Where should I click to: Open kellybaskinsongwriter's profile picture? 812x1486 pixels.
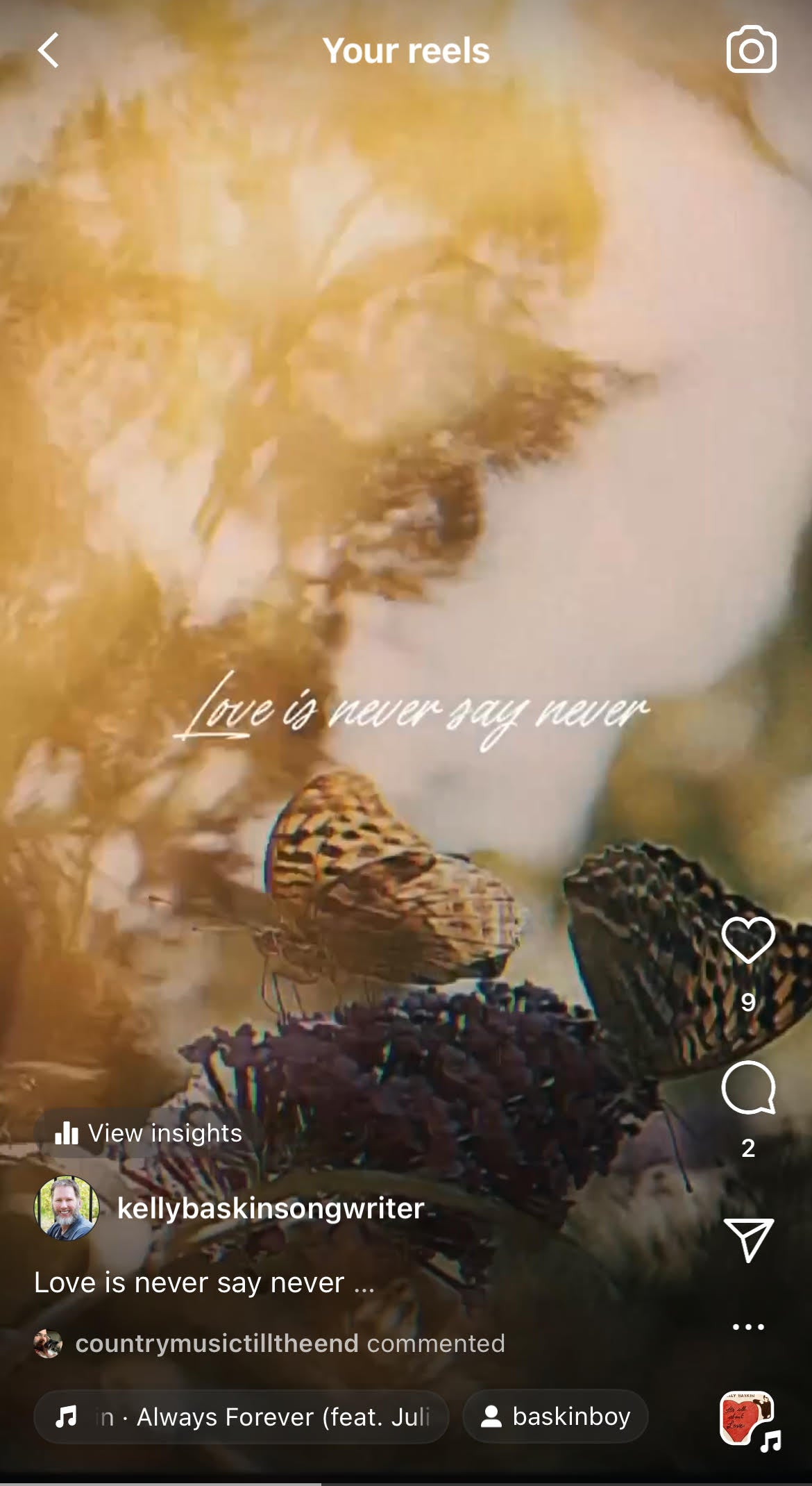coord(67,1208)
